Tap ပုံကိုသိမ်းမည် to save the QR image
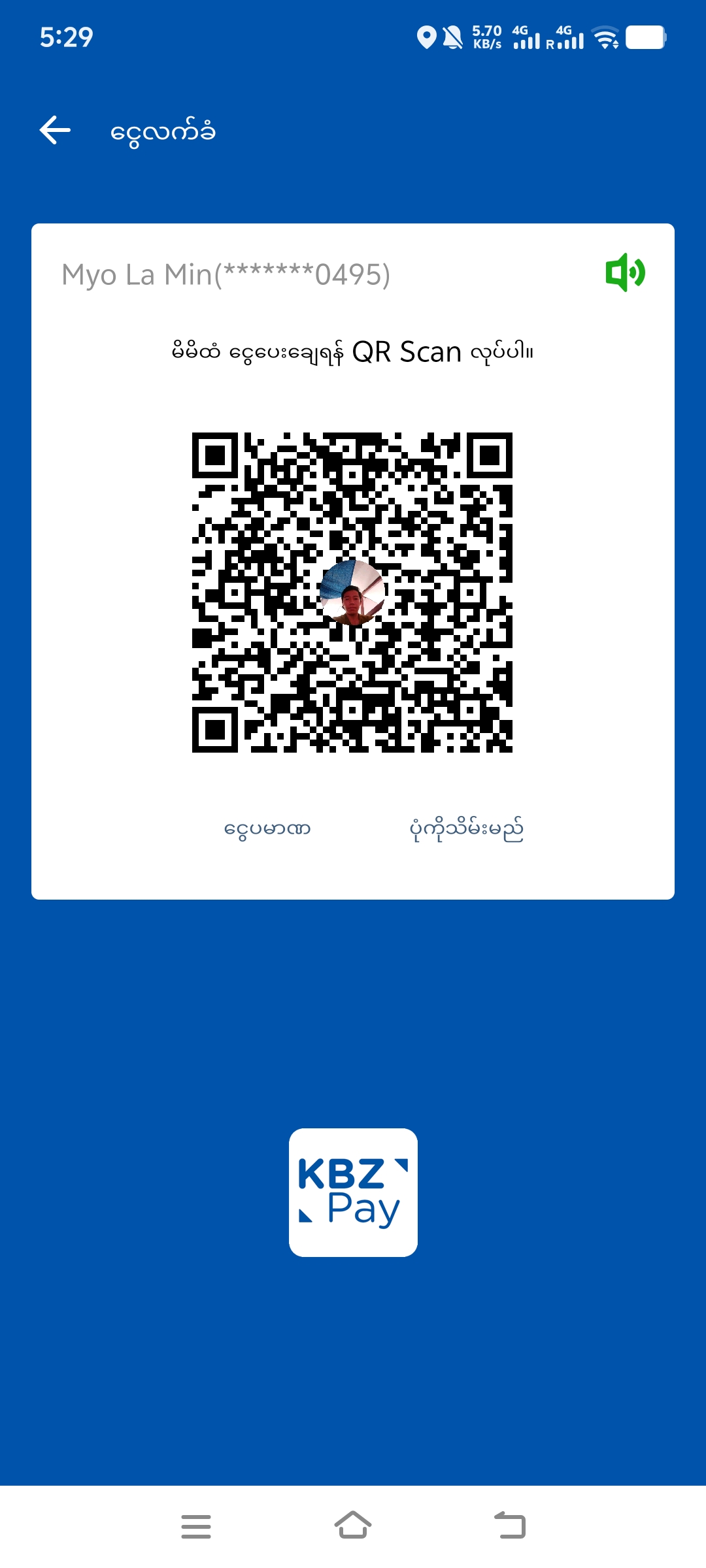The height and width of the screenshot is (1568, 706). point(466,829)
